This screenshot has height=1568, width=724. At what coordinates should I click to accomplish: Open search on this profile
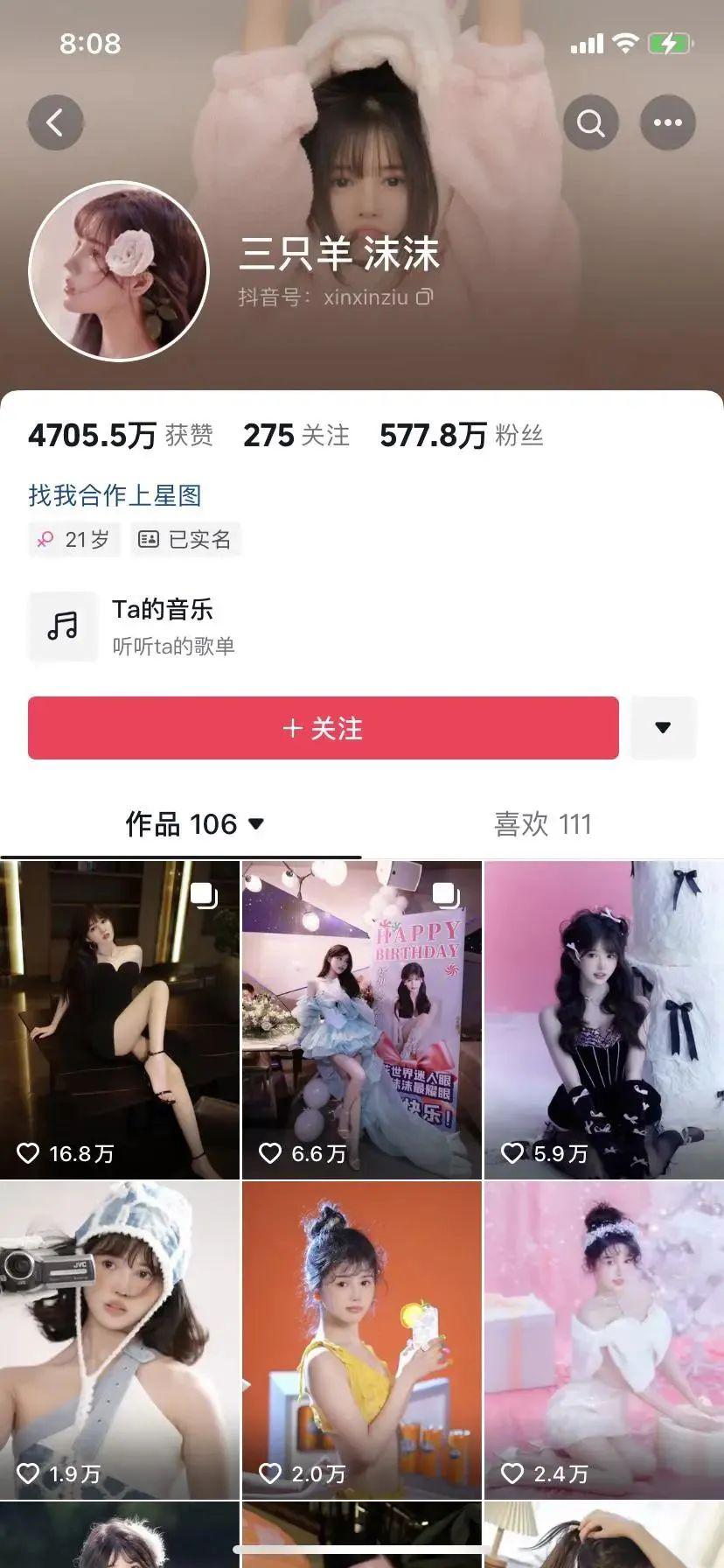click(x=591, y=122)
